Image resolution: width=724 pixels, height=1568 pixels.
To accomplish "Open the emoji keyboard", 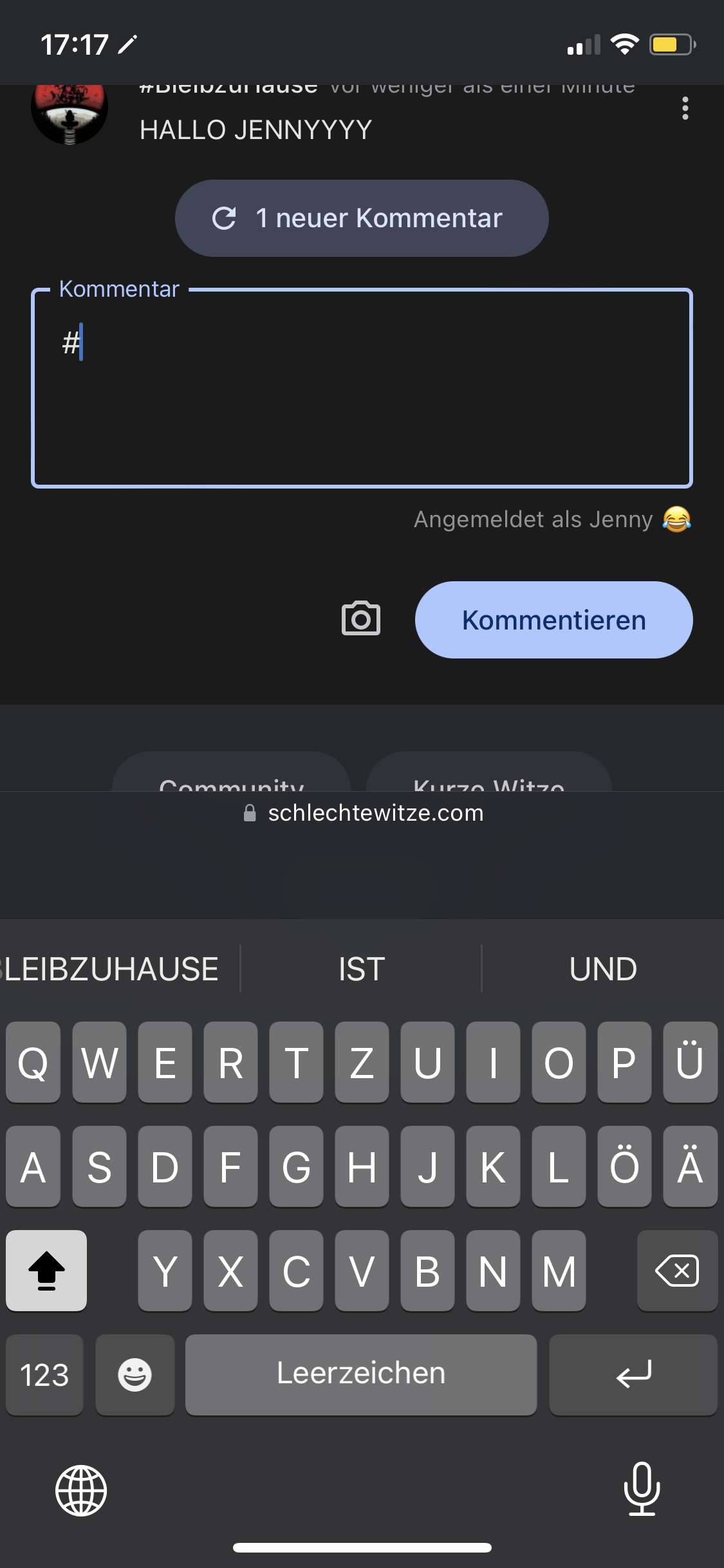I will 135,1375.
